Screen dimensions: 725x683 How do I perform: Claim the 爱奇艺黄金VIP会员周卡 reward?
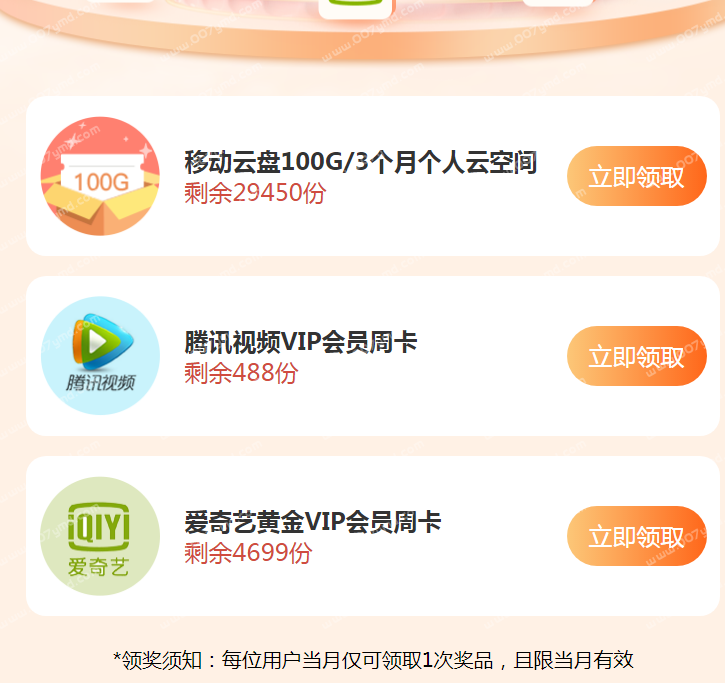pos(636,537)
